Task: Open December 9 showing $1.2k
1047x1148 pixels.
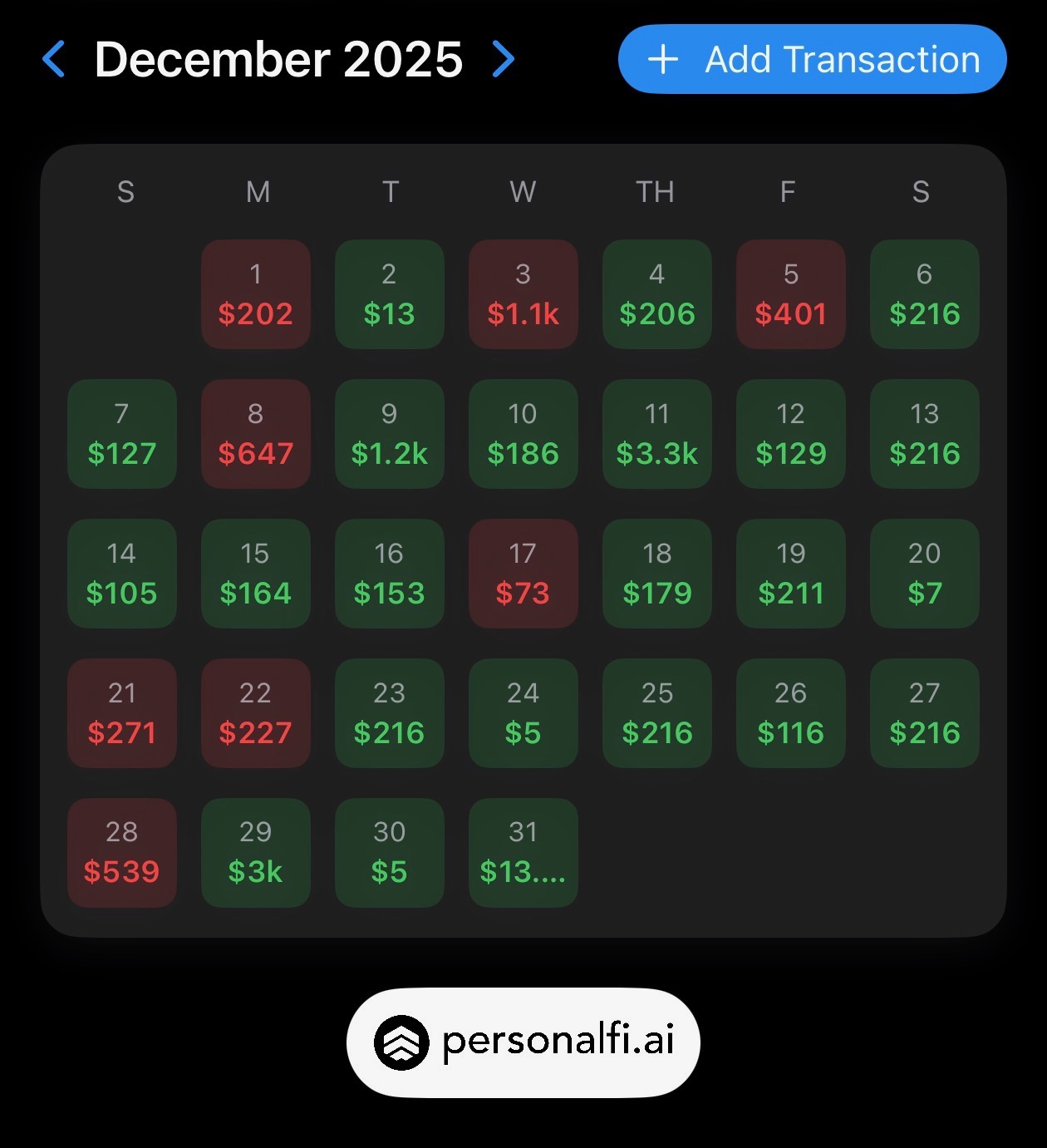Action: 390,434
